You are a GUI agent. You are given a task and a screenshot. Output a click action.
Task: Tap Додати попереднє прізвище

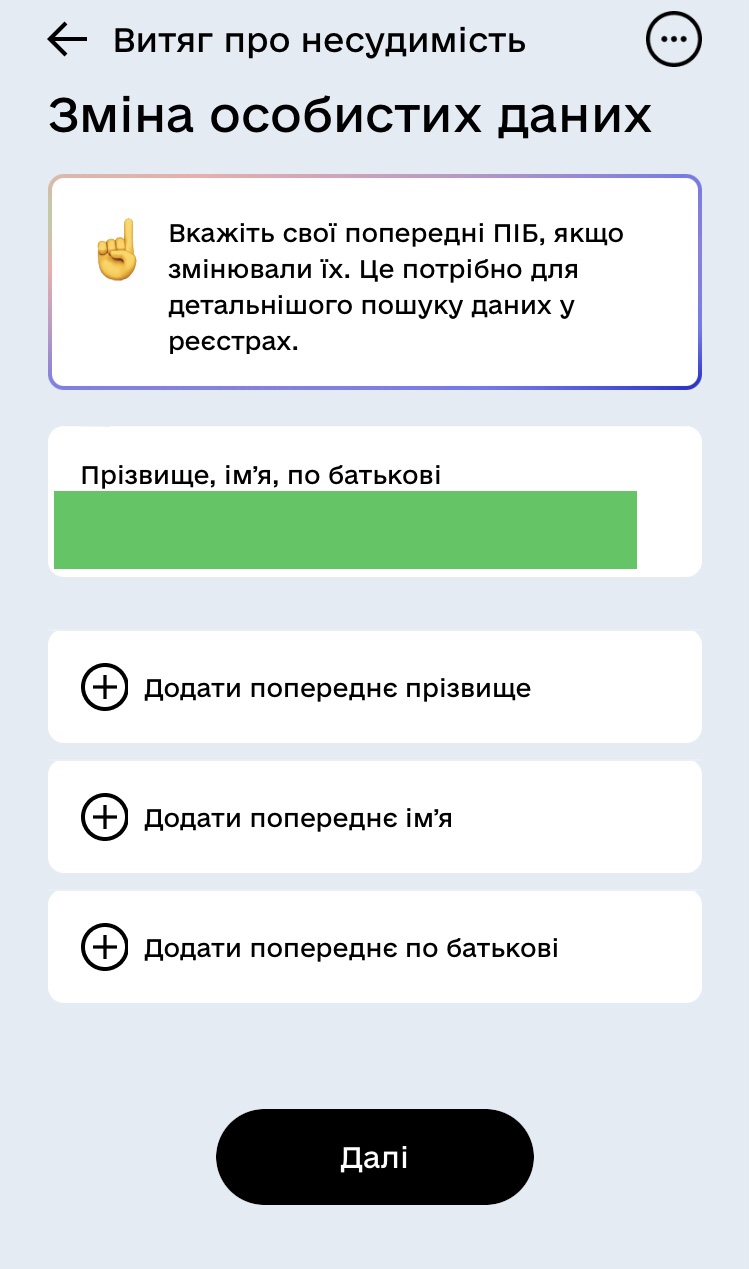point(374,687)
